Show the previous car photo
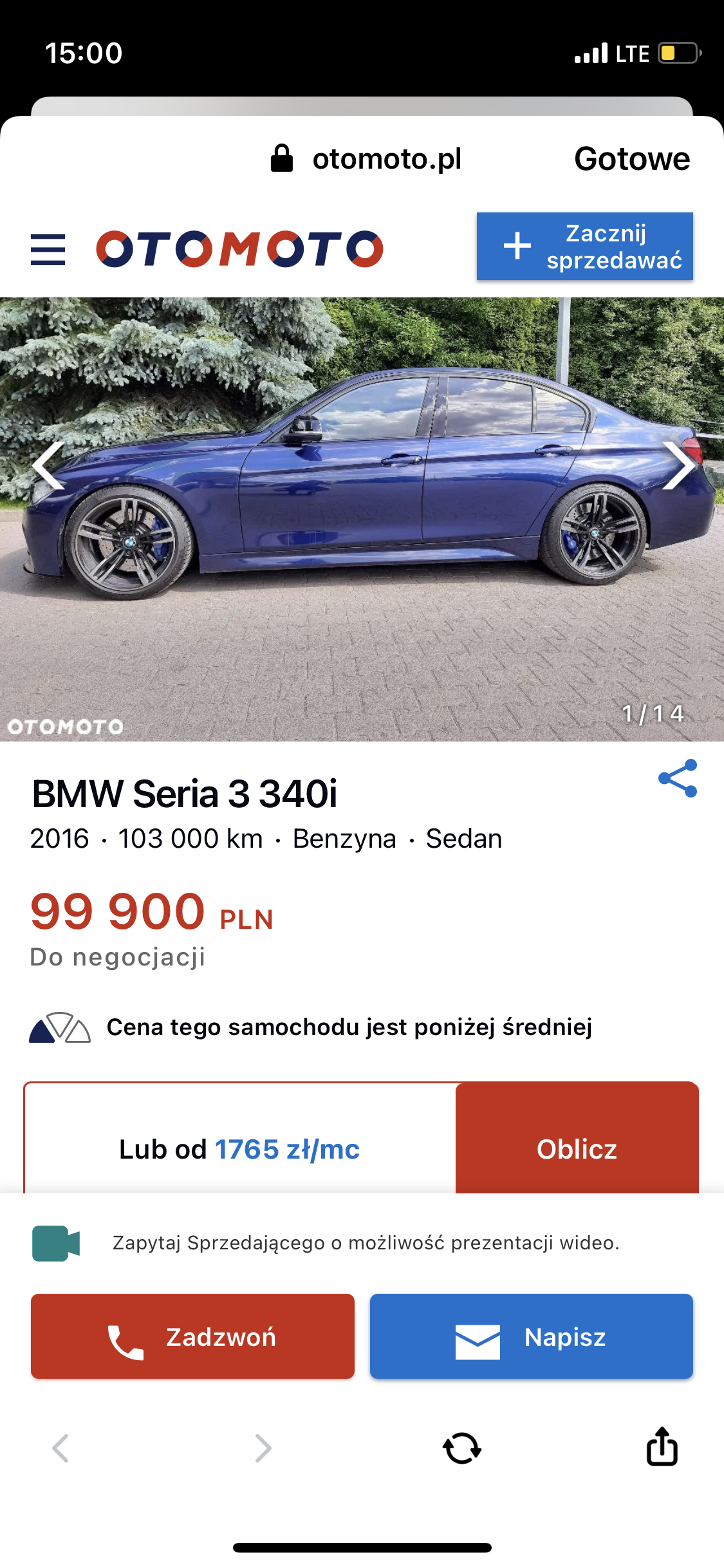The height and width of the screenshot is (1568, 724). coord(48,465)
